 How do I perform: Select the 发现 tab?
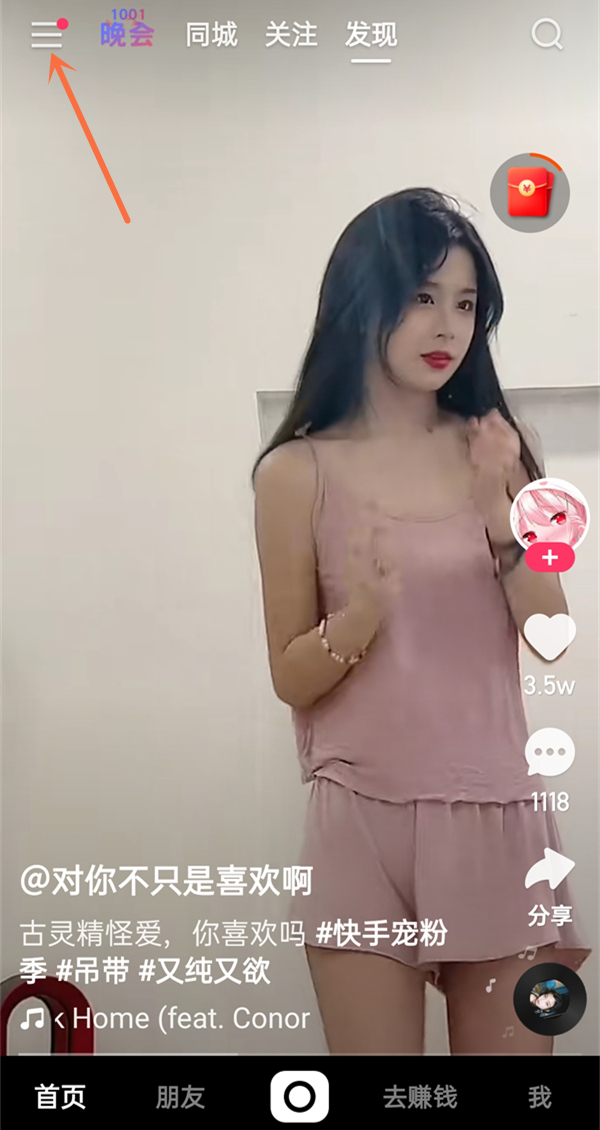pyautogui.click(x=371, y=36)
